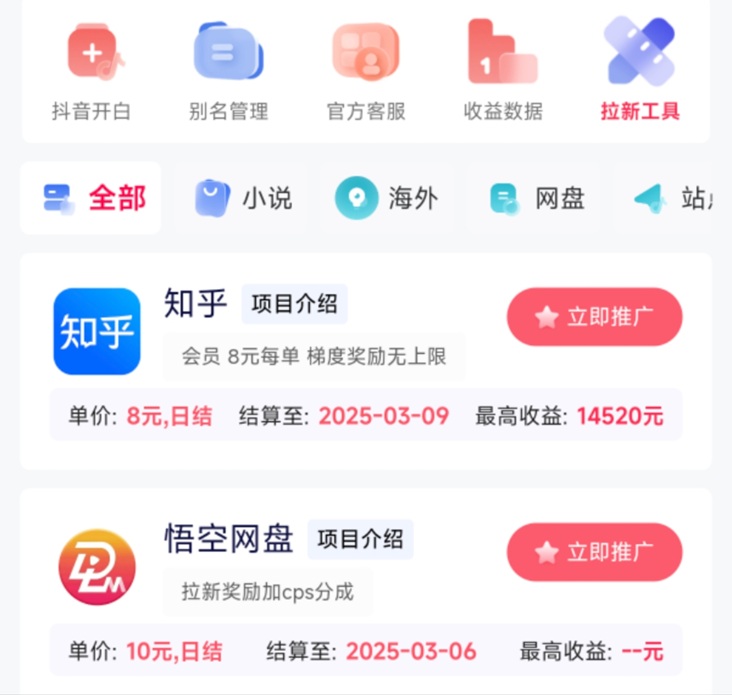The width and height of the screenshot is (732, 695).
Task: Open 抖音开白 shortcut
Action: point(92,68)
